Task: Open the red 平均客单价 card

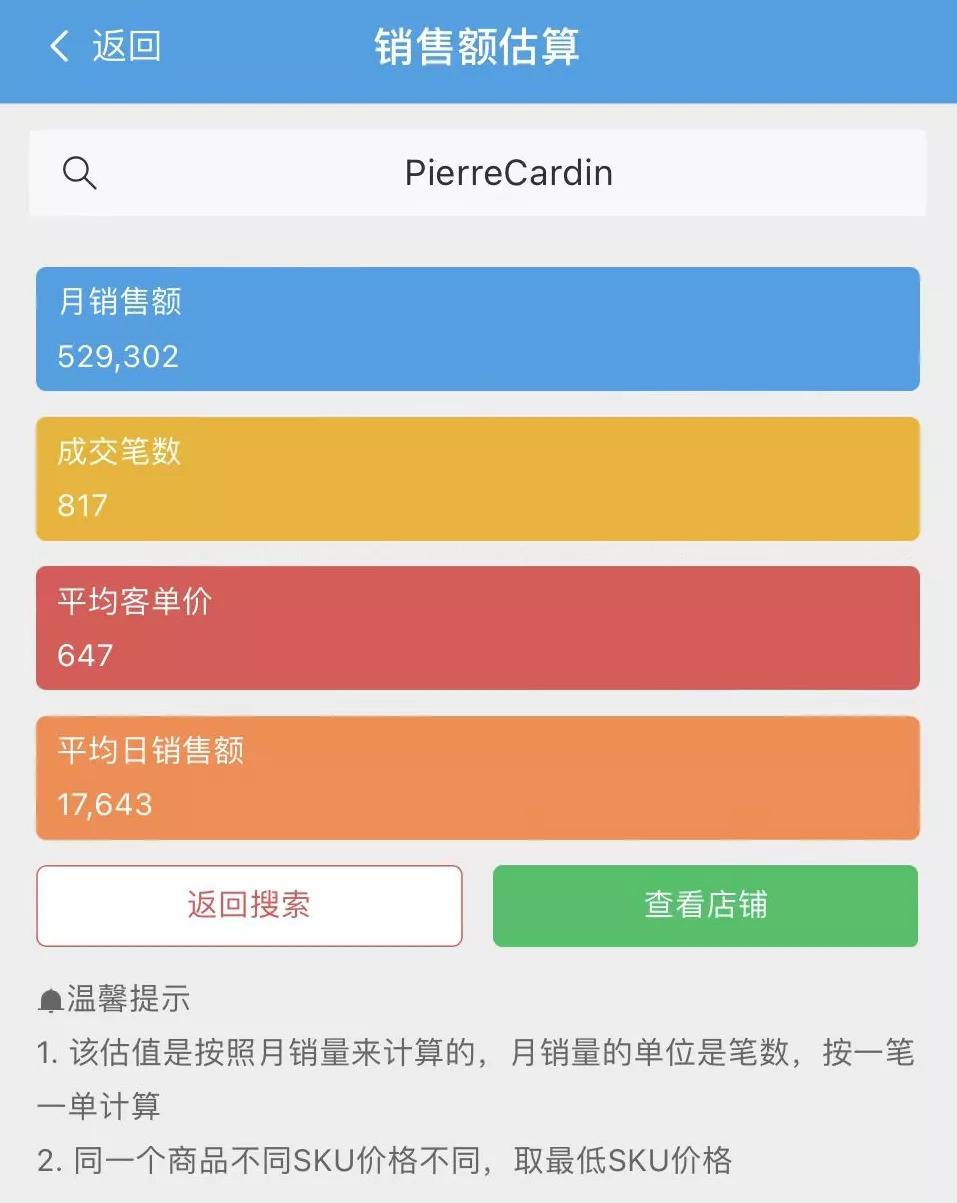Action: (x=476, y=627)
